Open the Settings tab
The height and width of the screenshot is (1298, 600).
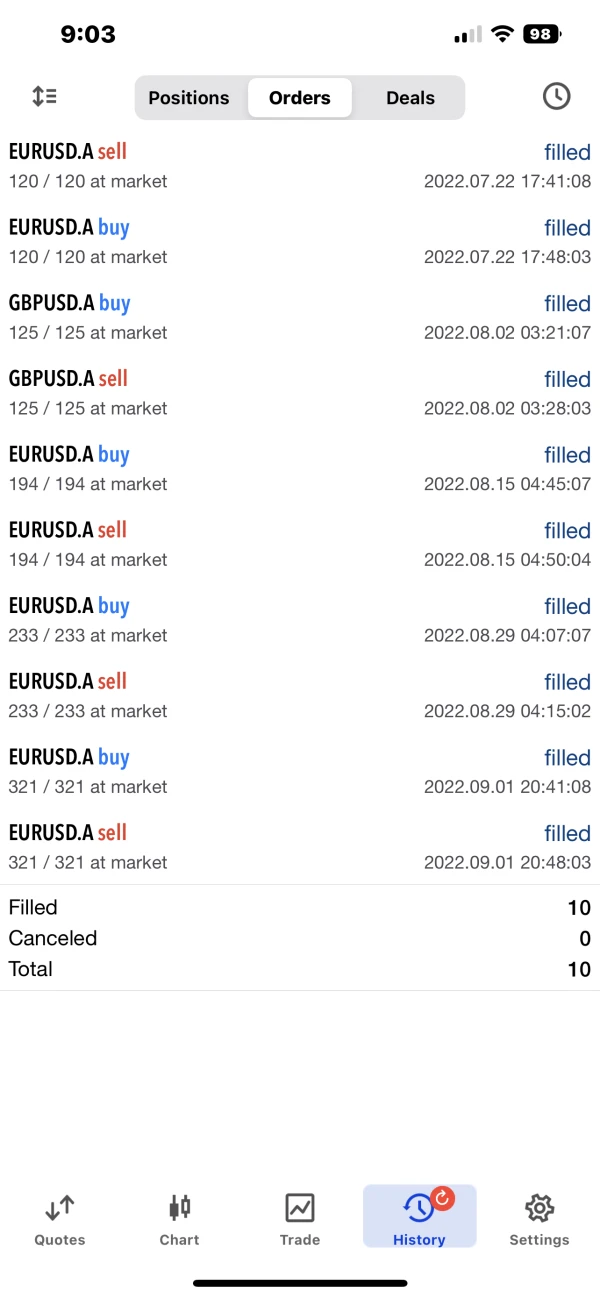coord(539,1219)
